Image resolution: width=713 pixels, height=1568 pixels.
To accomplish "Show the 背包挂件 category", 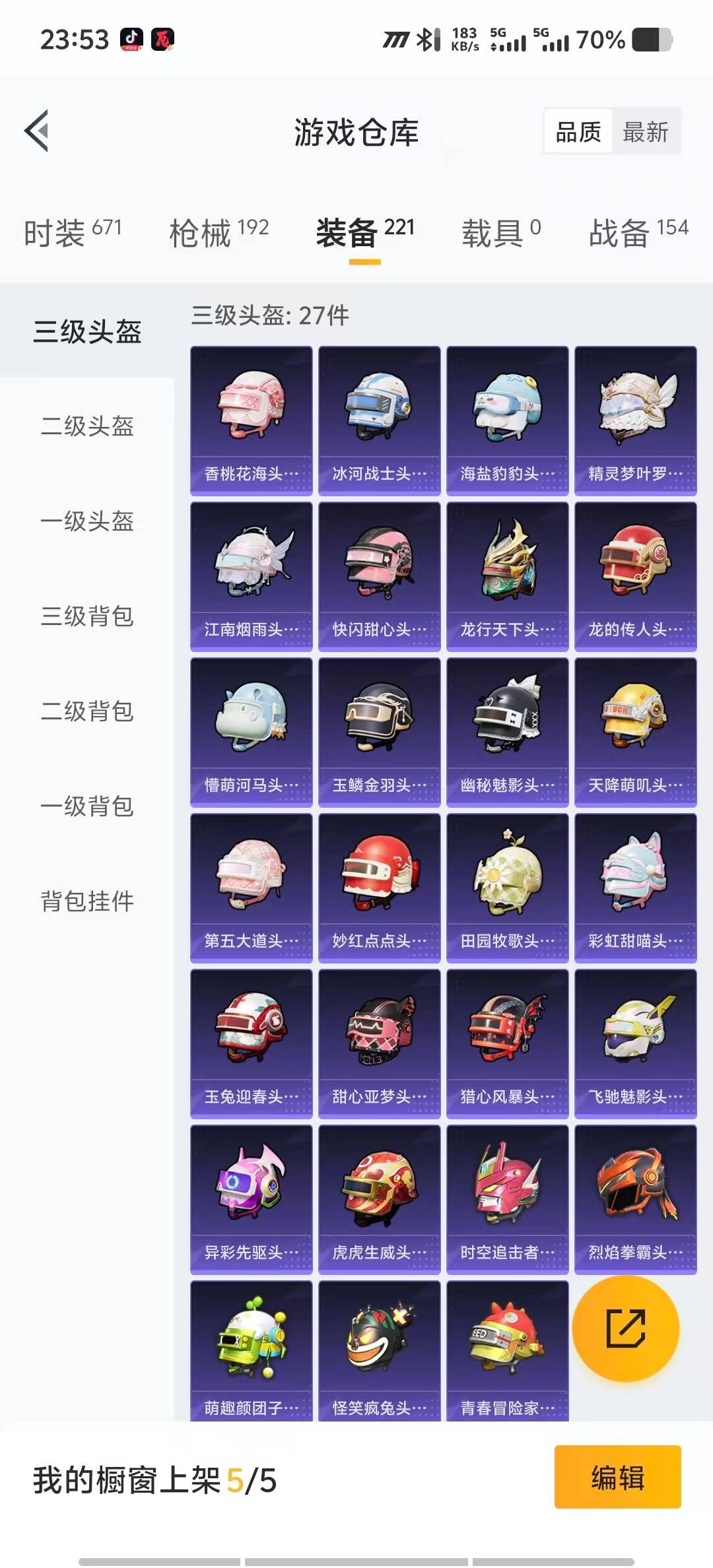I will [x=87, y=901].
